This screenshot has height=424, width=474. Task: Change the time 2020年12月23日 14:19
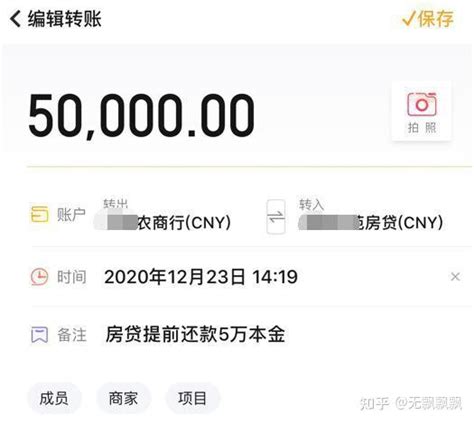[201, 277]
